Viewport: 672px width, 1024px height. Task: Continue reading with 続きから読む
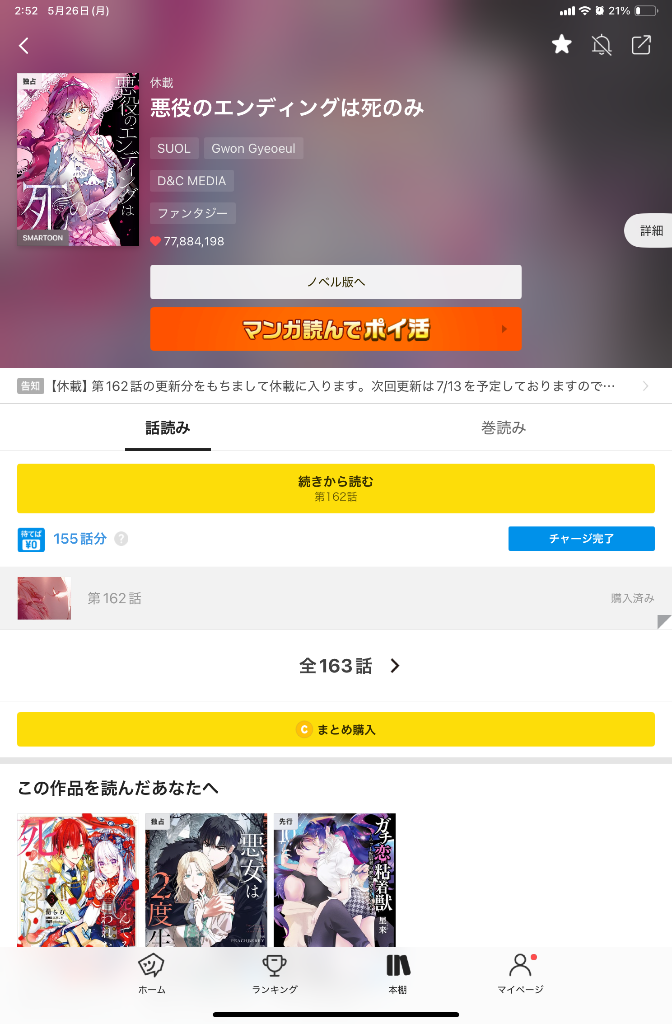(335, 488)
